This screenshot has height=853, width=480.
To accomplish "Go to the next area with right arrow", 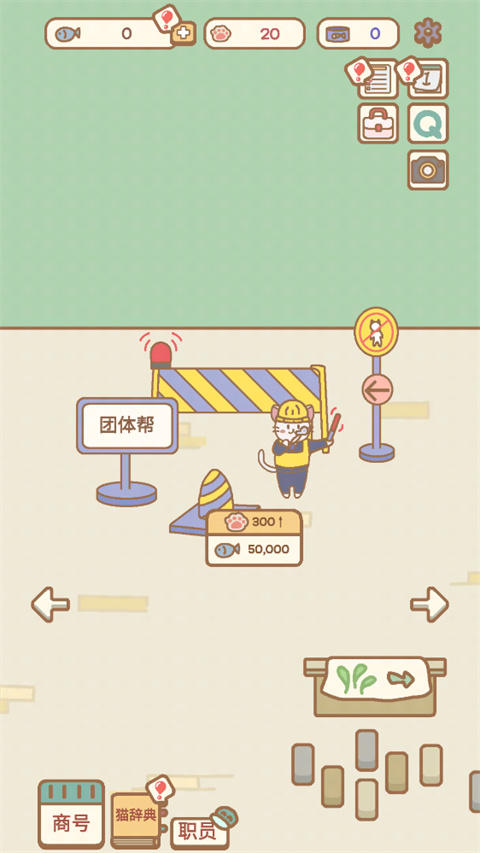I will (x=429, y=604).
